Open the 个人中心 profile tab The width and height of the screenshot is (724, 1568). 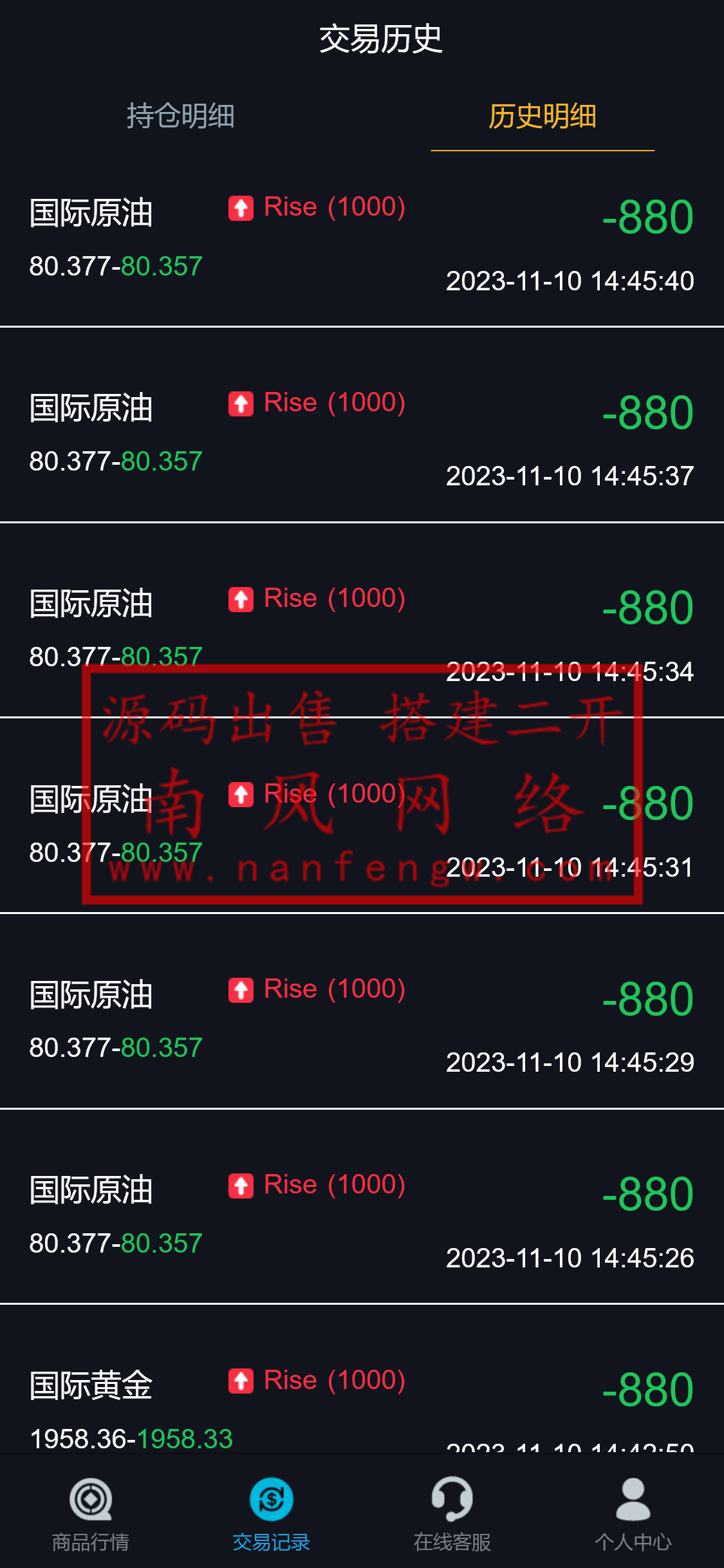click(x=633, y=1514)
